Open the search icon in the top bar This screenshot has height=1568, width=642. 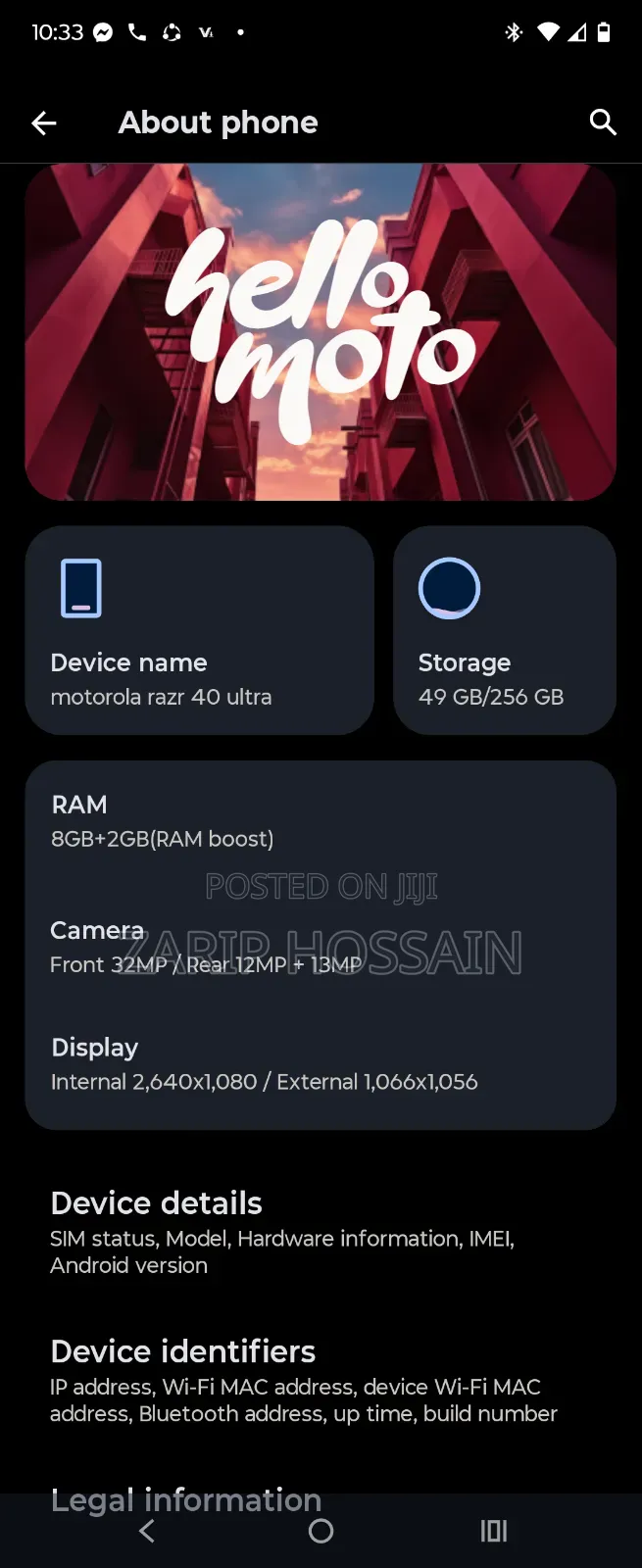coord(602,122)
